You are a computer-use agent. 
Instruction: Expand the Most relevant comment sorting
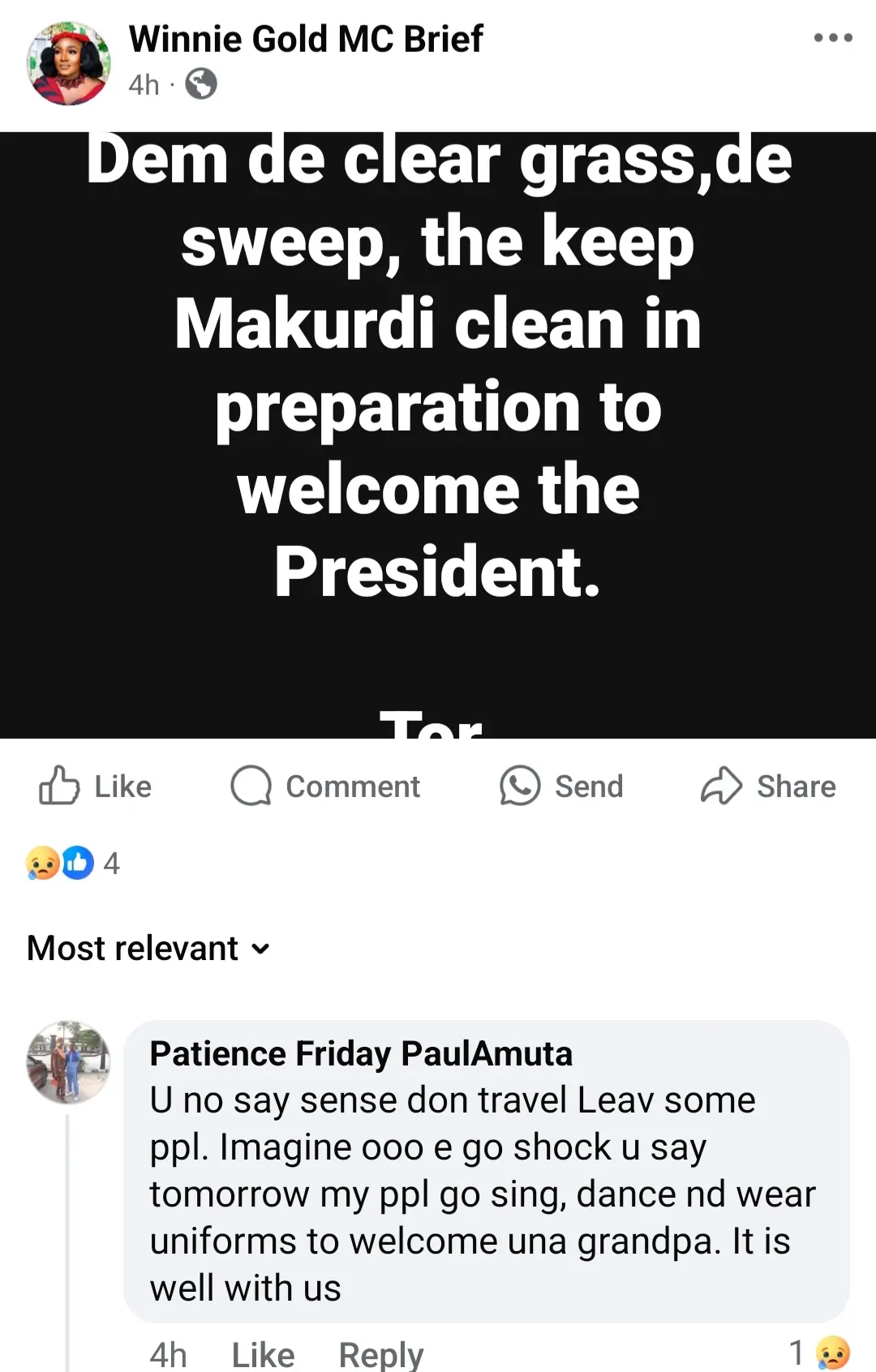pyautogui.click(x=148, y=948)
